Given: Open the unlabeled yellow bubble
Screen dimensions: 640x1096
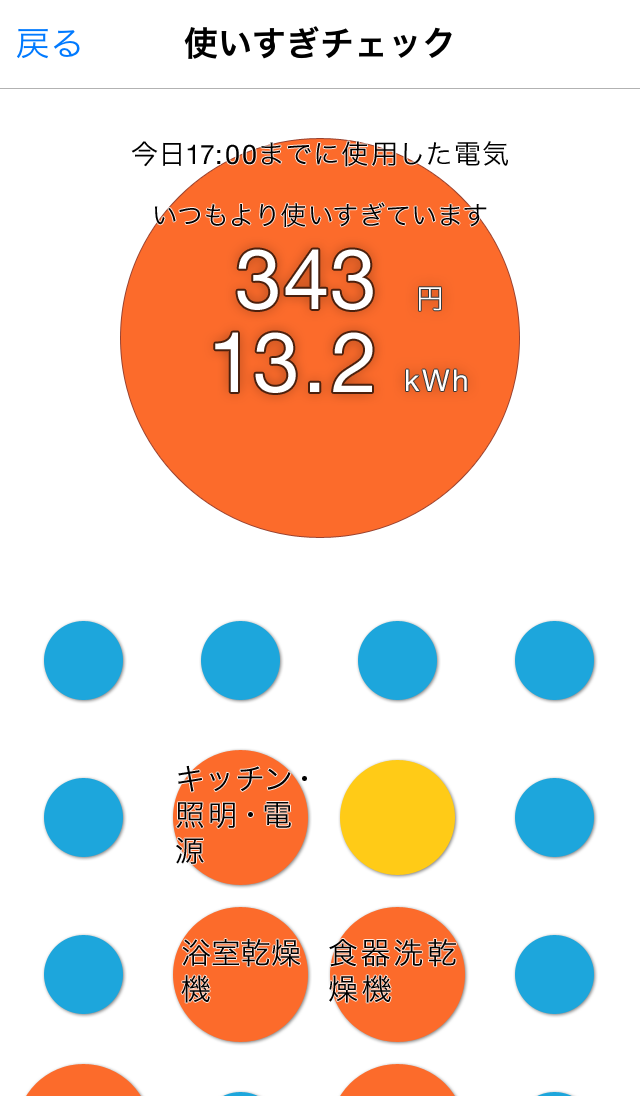Looking at the screenshot, I should (397, 817).
